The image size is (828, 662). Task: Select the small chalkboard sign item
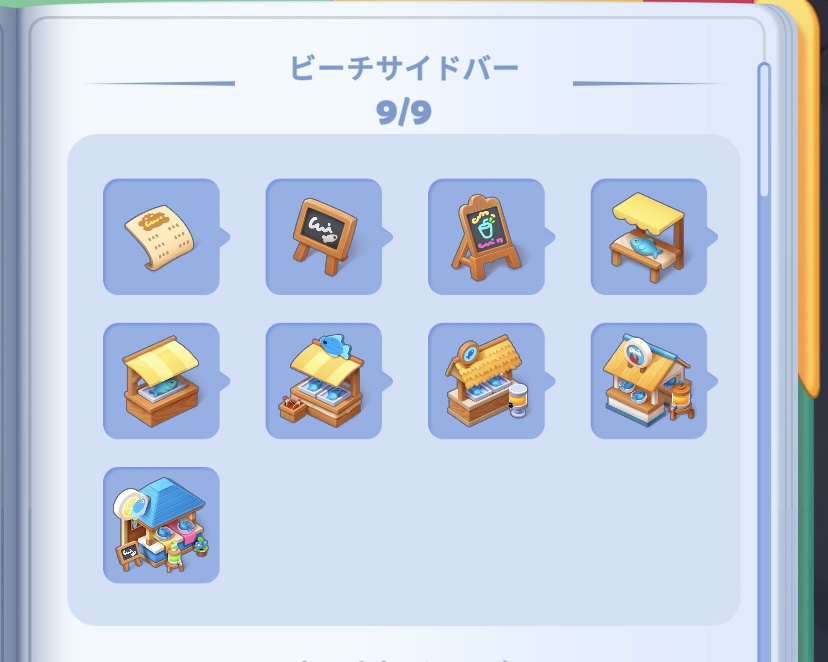324,237
